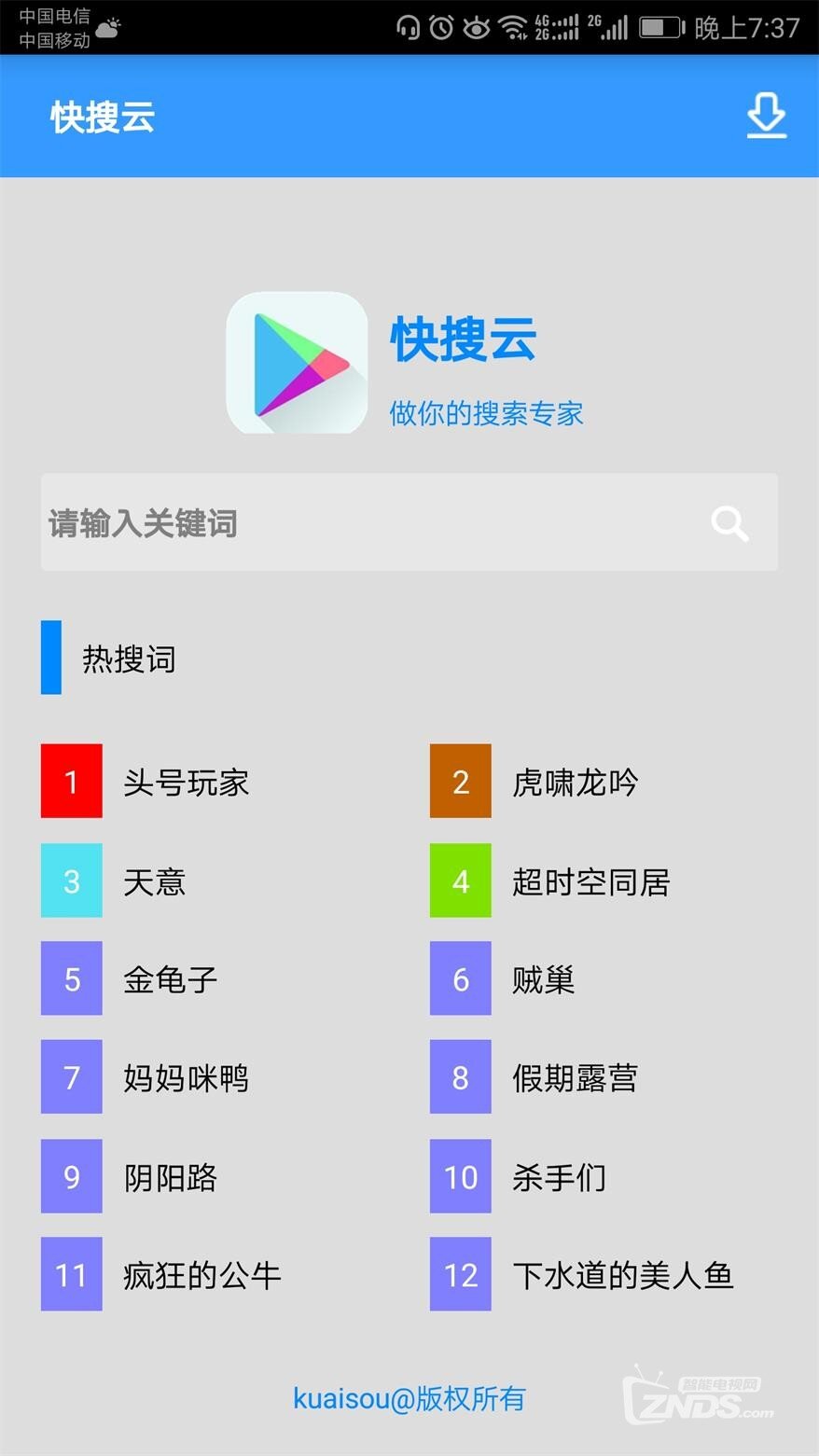Select hot search 疯狂的公牛
The image size is (819, 1456).
click(202, 1274)
